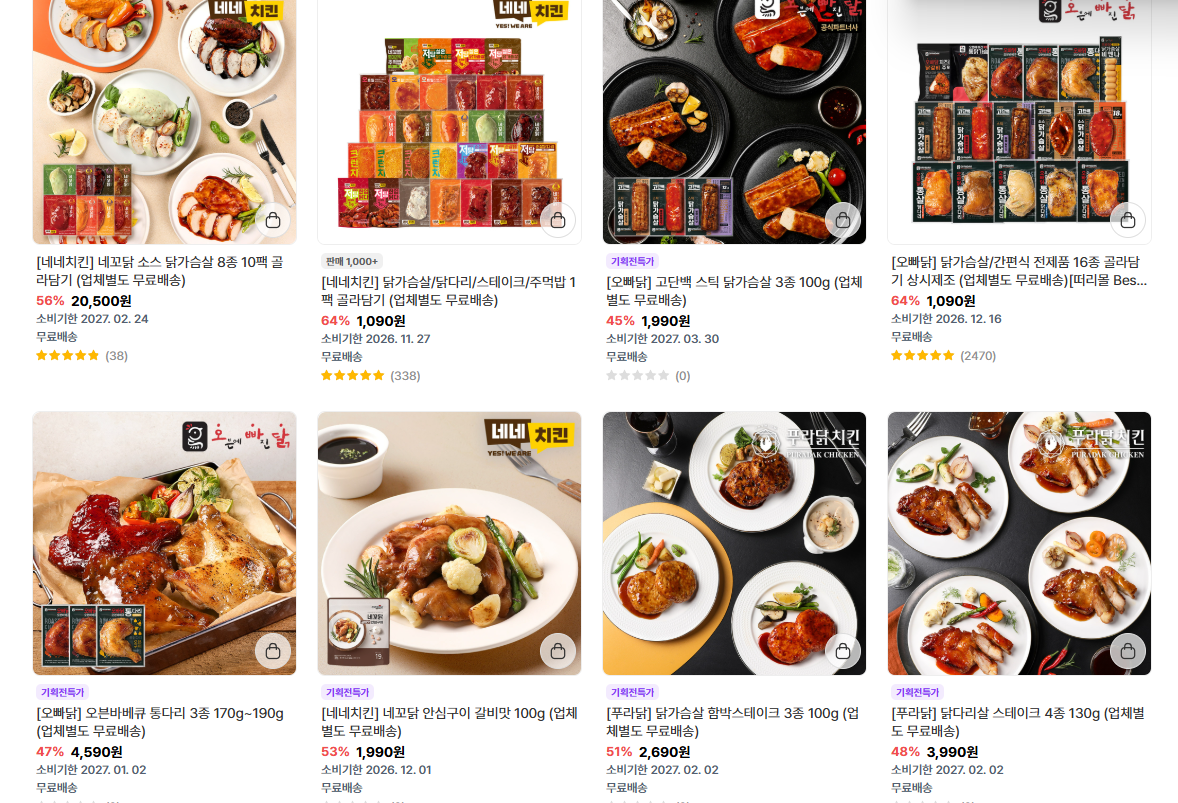Image resolution: width=1178 pixels, height=803 pixels.
Task: Open 오빠닭 닭가슴살/간편식 전제품 16종 골라담기
Action: point(1019,271)
